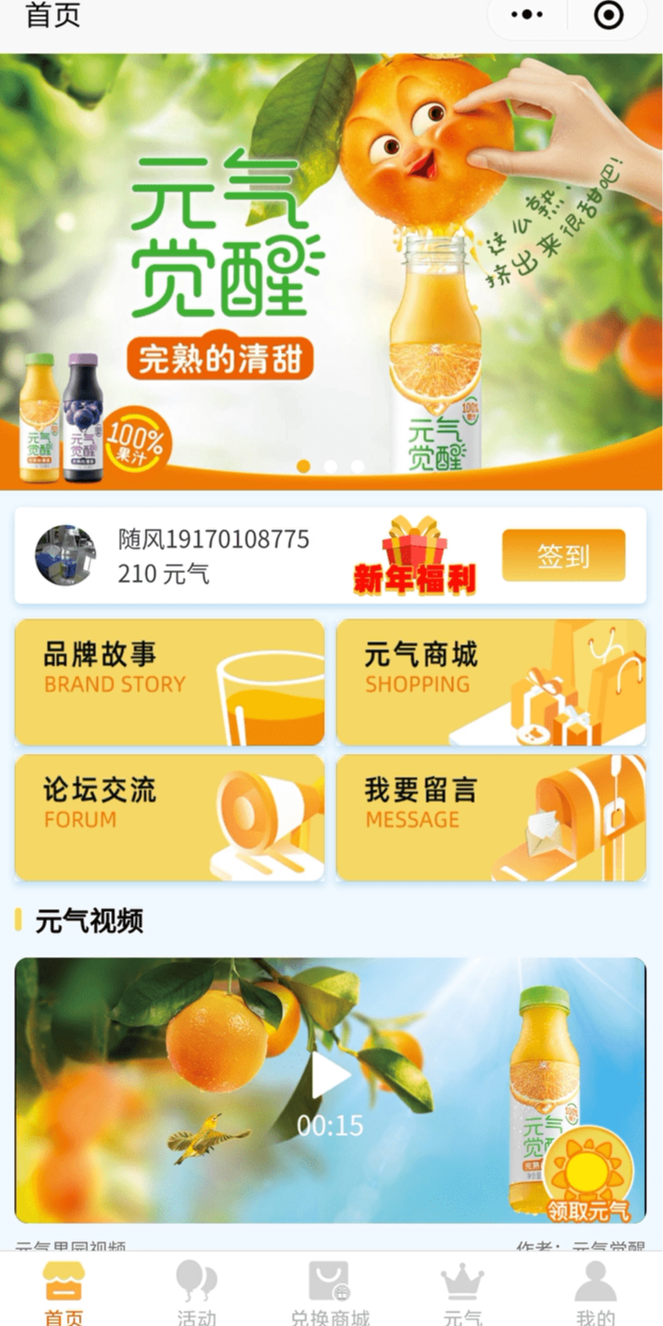Tap the 签到 check-in button
The width and height of the screenshot is (663, 1326).
point(563,555)
